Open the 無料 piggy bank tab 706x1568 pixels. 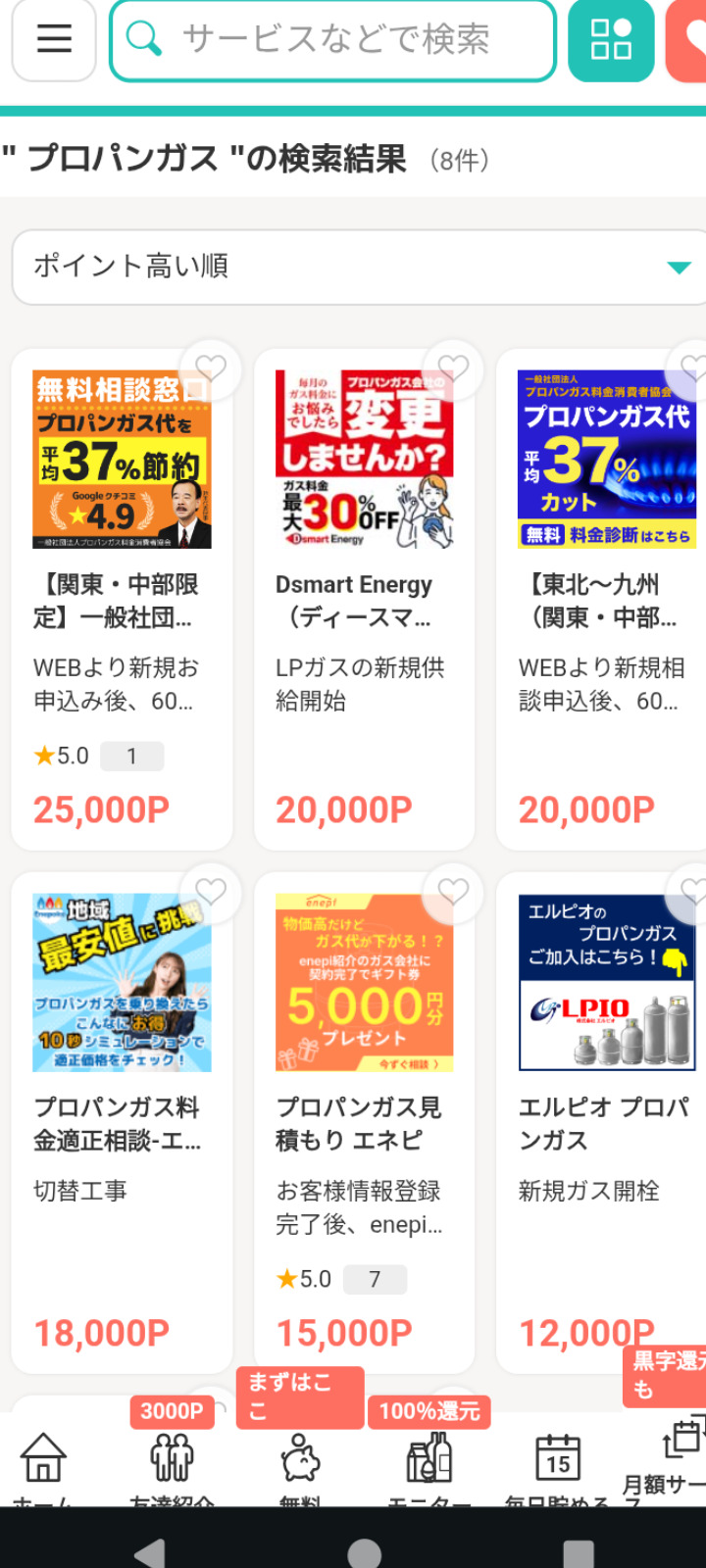coord(300,1462)
